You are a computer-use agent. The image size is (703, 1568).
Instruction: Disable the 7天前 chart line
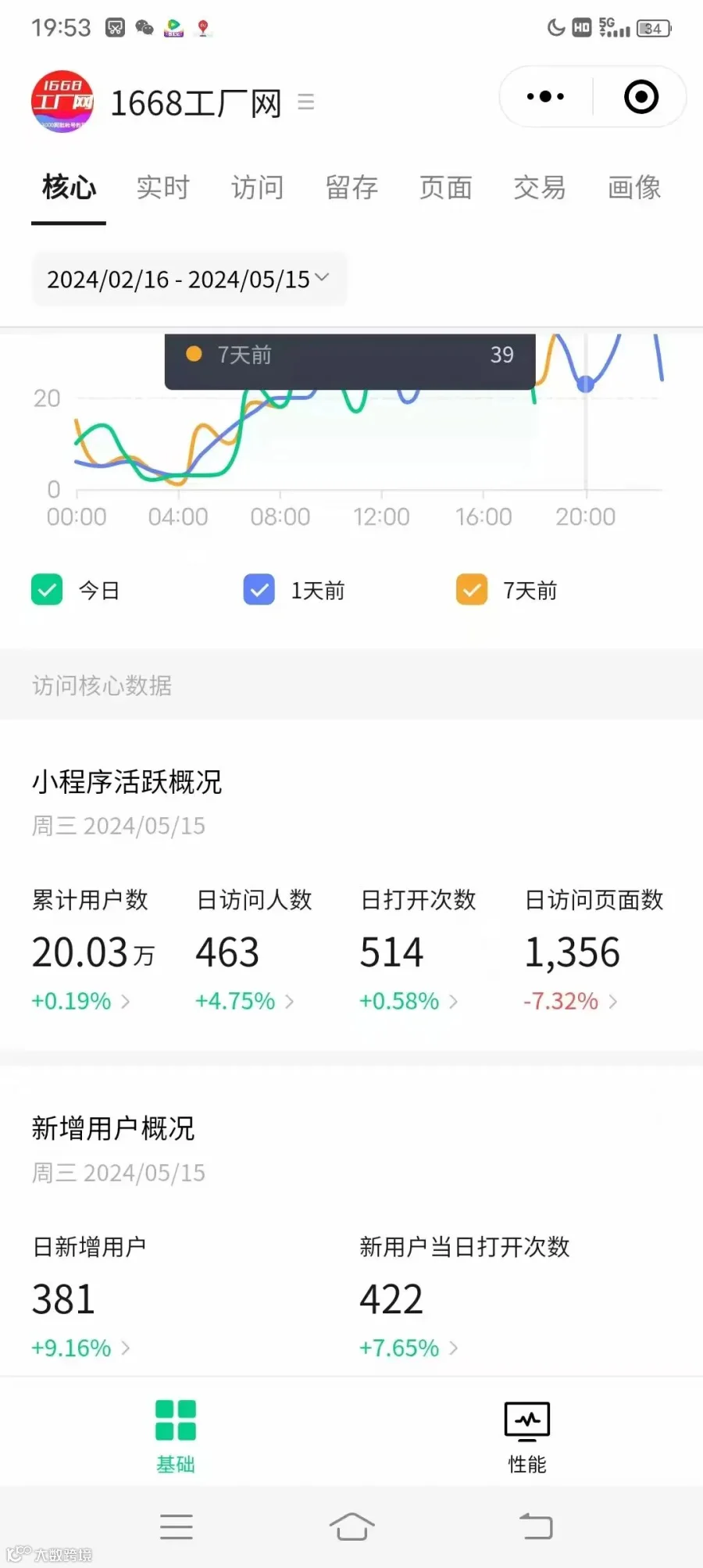click(x=472, y=590)
